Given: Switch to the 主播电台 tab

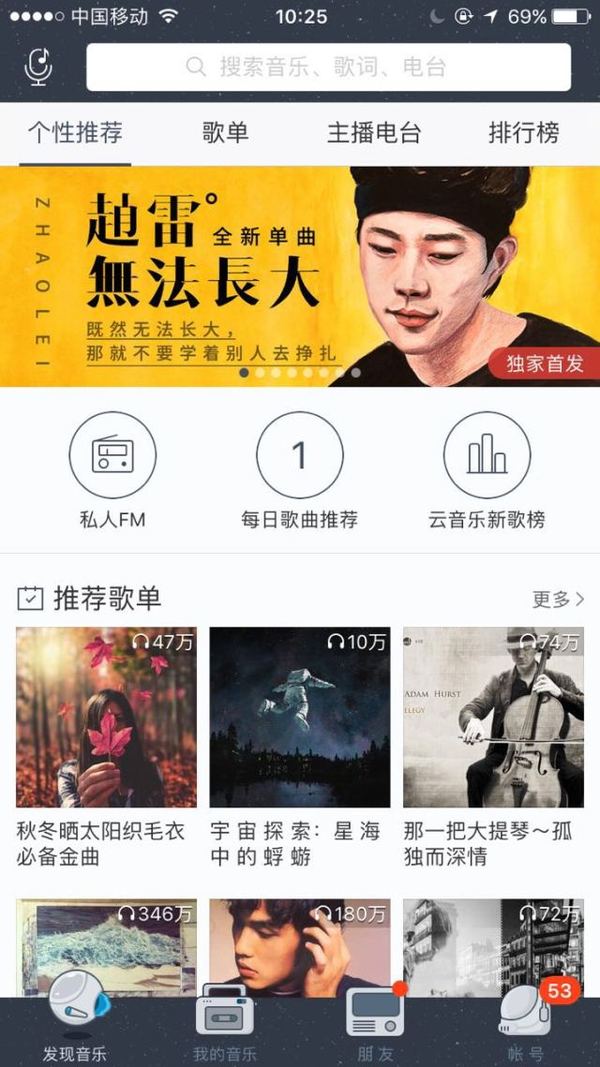Looking at the screenshot, I should click(374, 133).
